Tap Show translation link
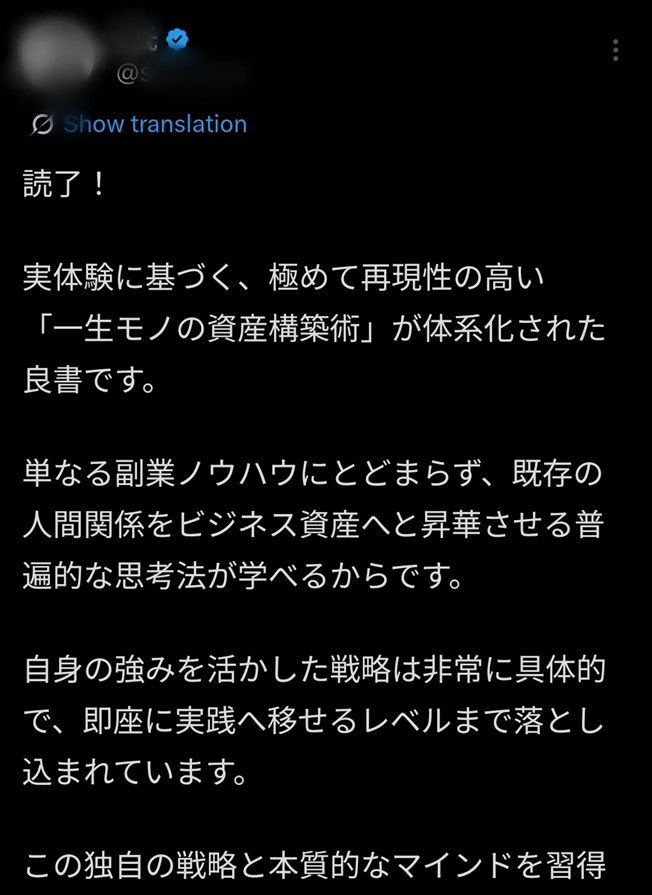Screen dimensions: 652x895 pos(154,124)
